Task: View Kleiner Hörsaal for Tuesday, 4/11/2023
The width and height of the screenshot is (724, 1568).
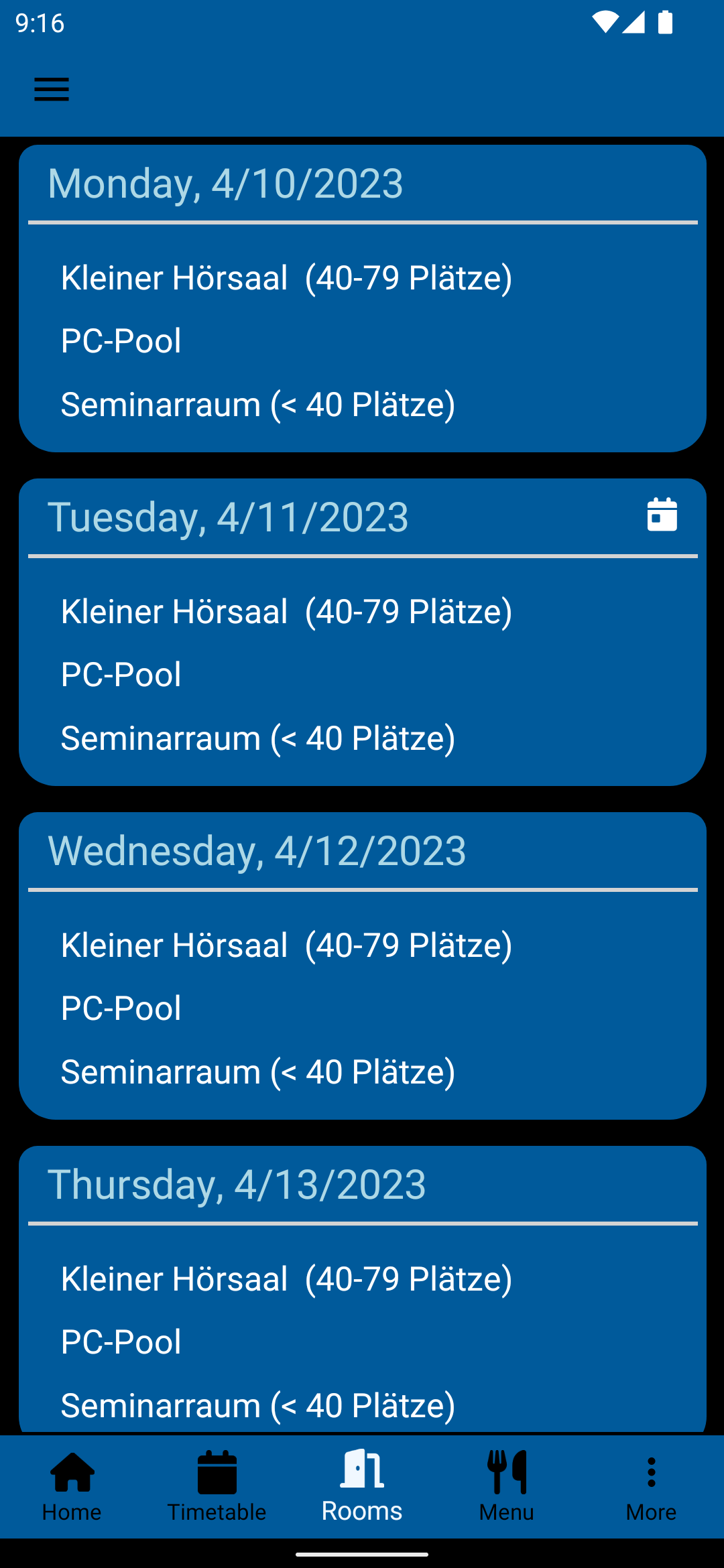Action: point(287,611)
